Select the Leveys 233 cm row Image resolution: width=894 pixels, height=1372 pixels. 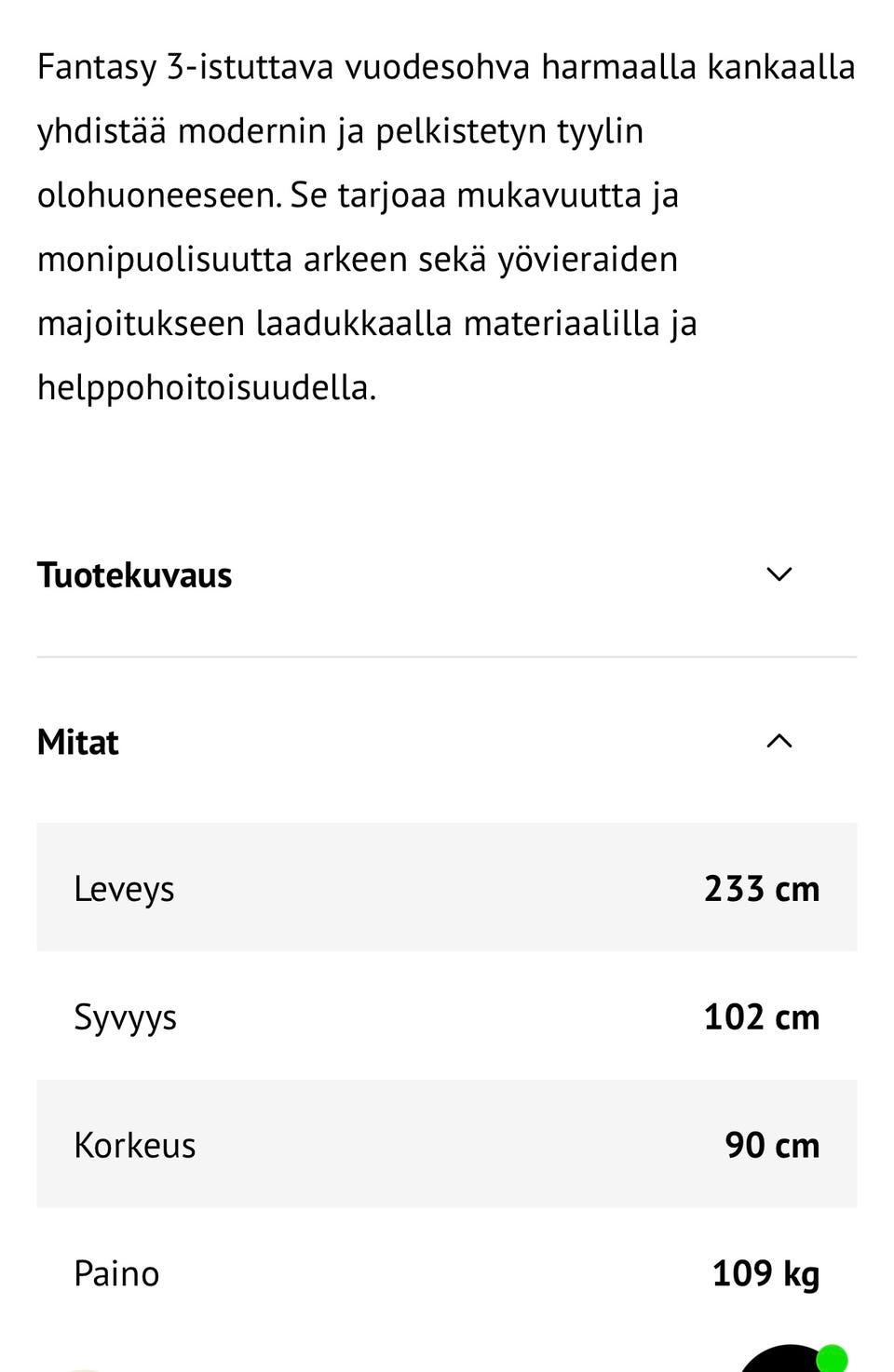pos(447,887)
